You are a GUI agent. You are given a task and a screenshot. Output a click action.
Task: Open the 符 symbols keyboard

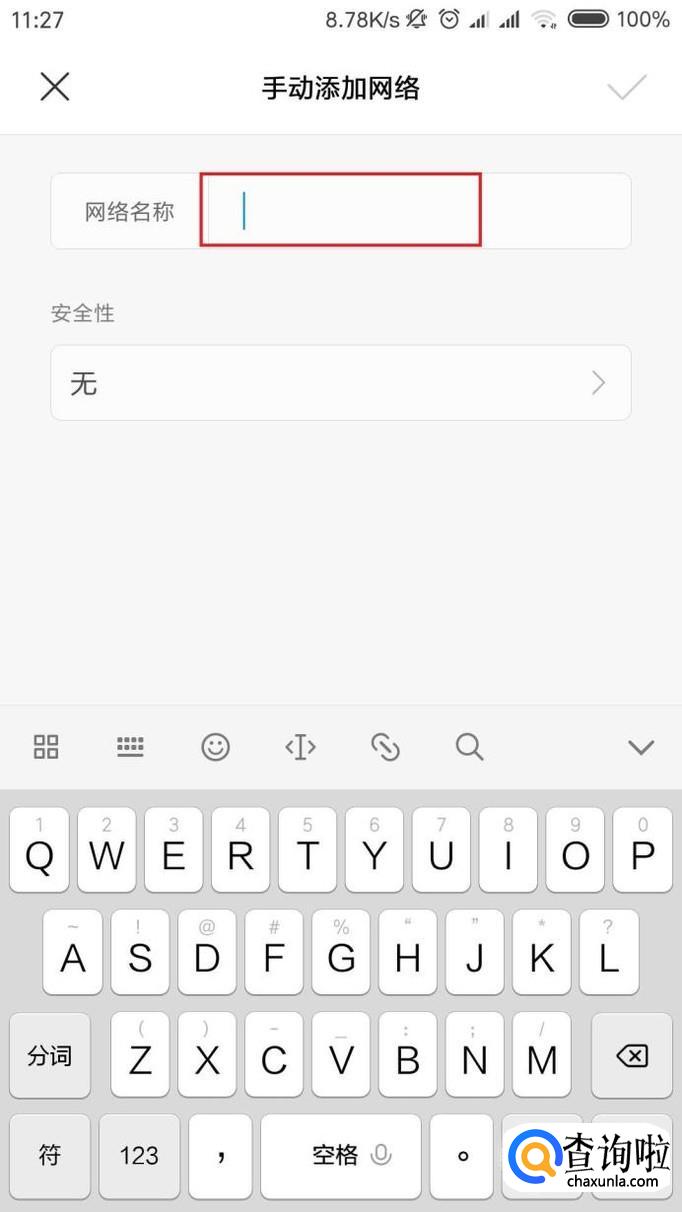pos(50,1156)
